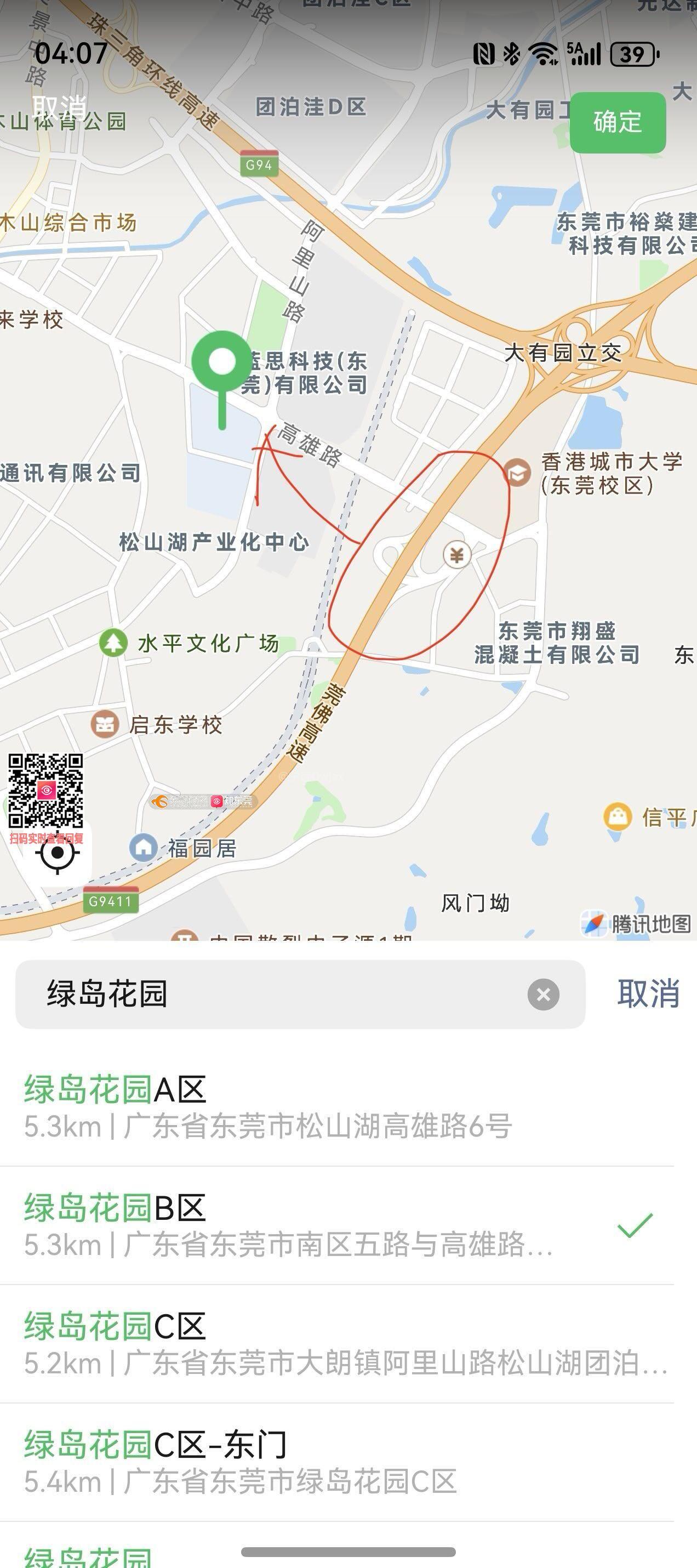
Task: Recenter map to my current location
Action: [x=58, y=853]
